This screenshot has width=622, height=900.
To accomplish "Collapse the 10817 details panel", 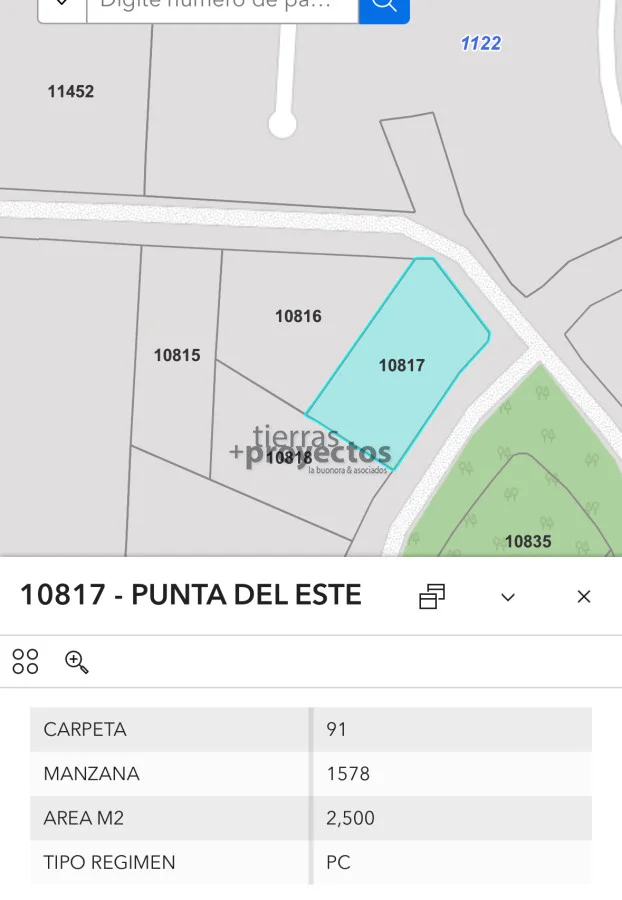I will [x=508, y=597].
